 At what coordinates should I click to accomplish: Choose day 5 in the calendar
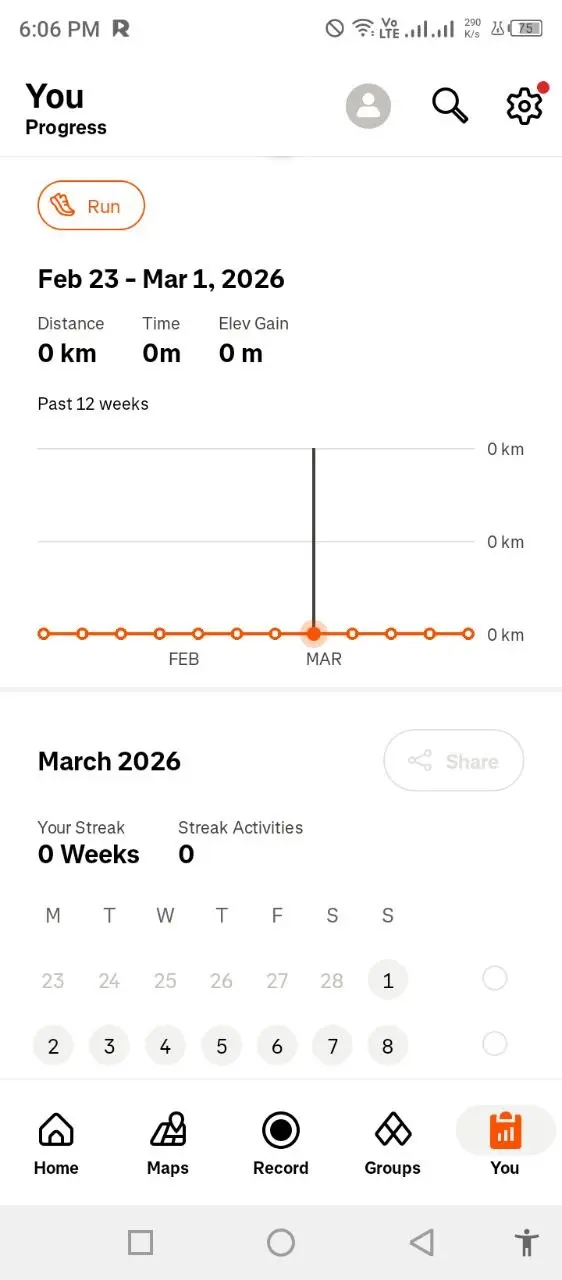click(221, 1046)
